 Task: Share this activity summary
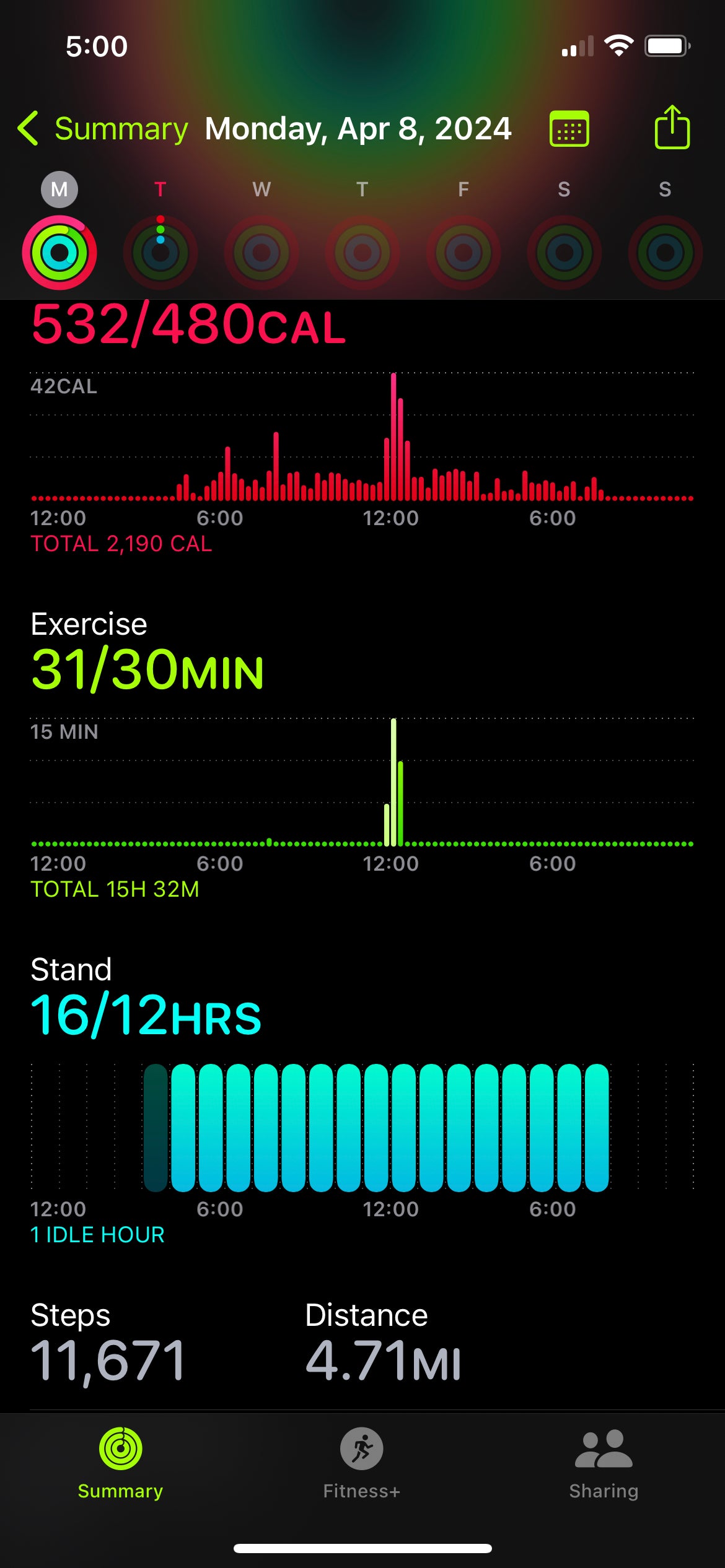coord(672,128)
